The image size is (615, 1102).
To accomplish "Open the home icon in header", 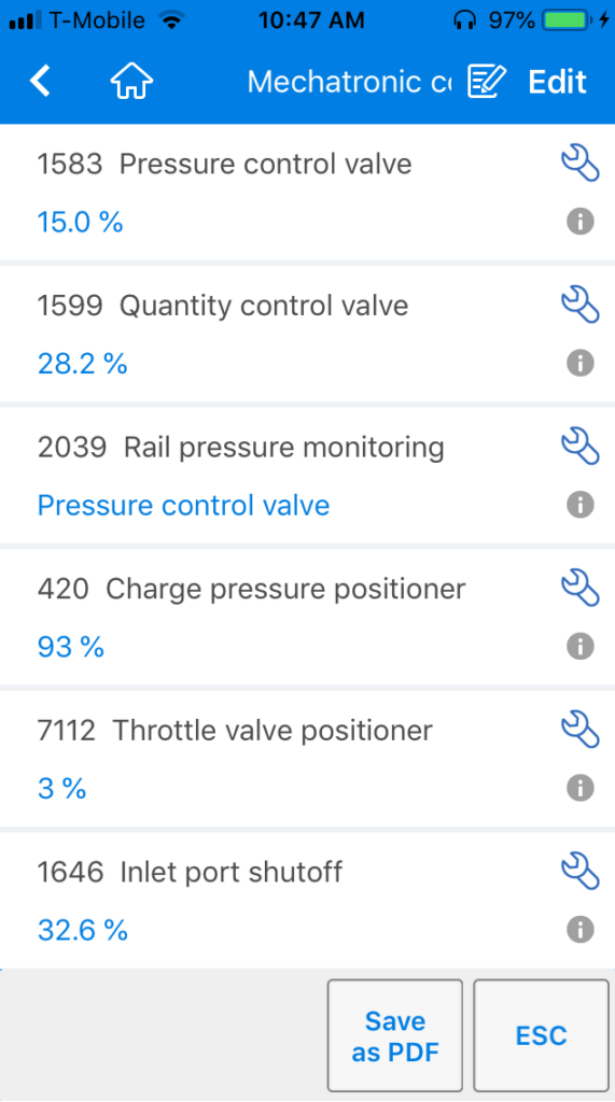I will coord(131,81).
